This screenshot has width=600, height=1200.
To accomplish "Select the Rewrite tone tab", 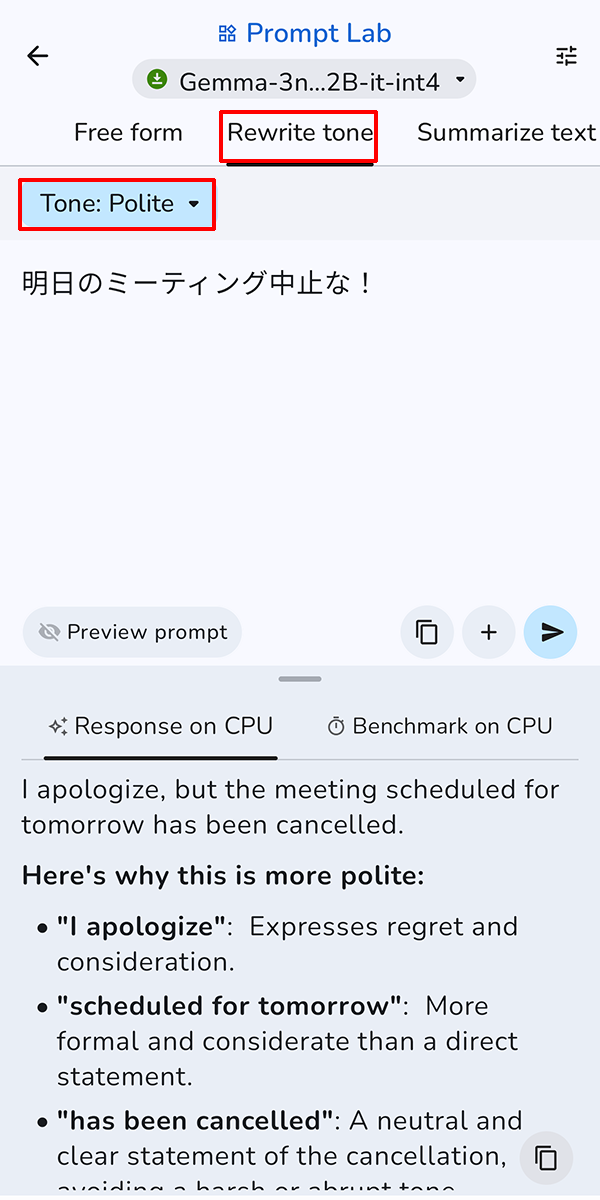I will point(300,133).
